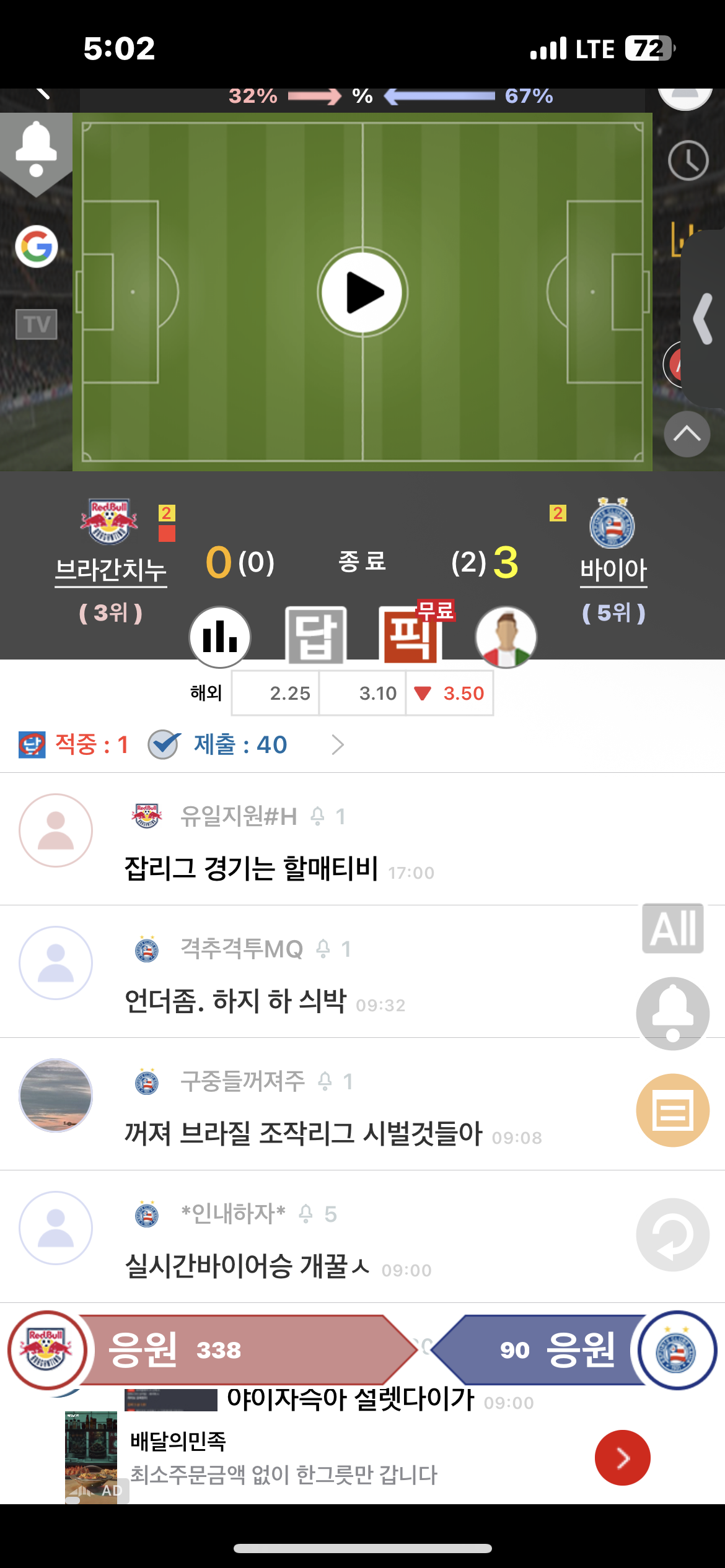Toggle the gray comment notification bell
Viewport: 725px width, 1568px height.
tap(673, 1014)
